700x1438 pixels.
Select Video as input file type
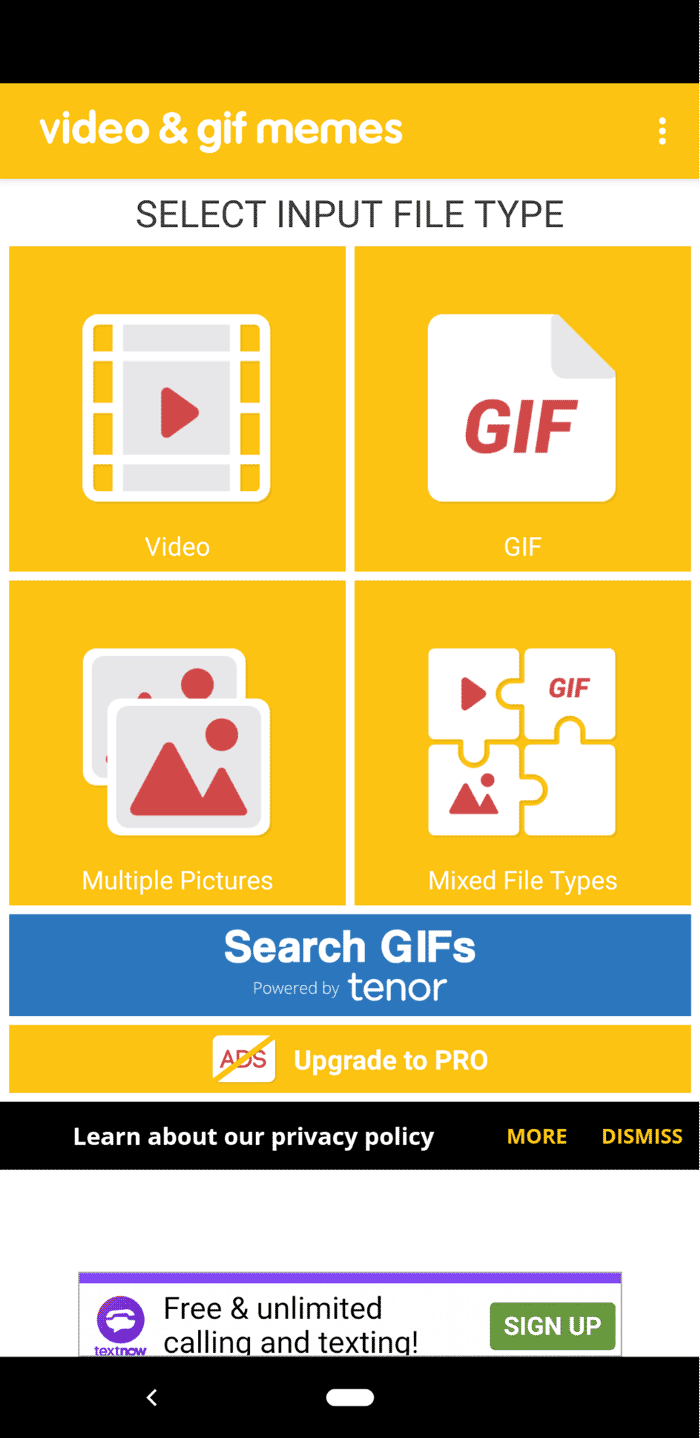click(x=177, y=408)
